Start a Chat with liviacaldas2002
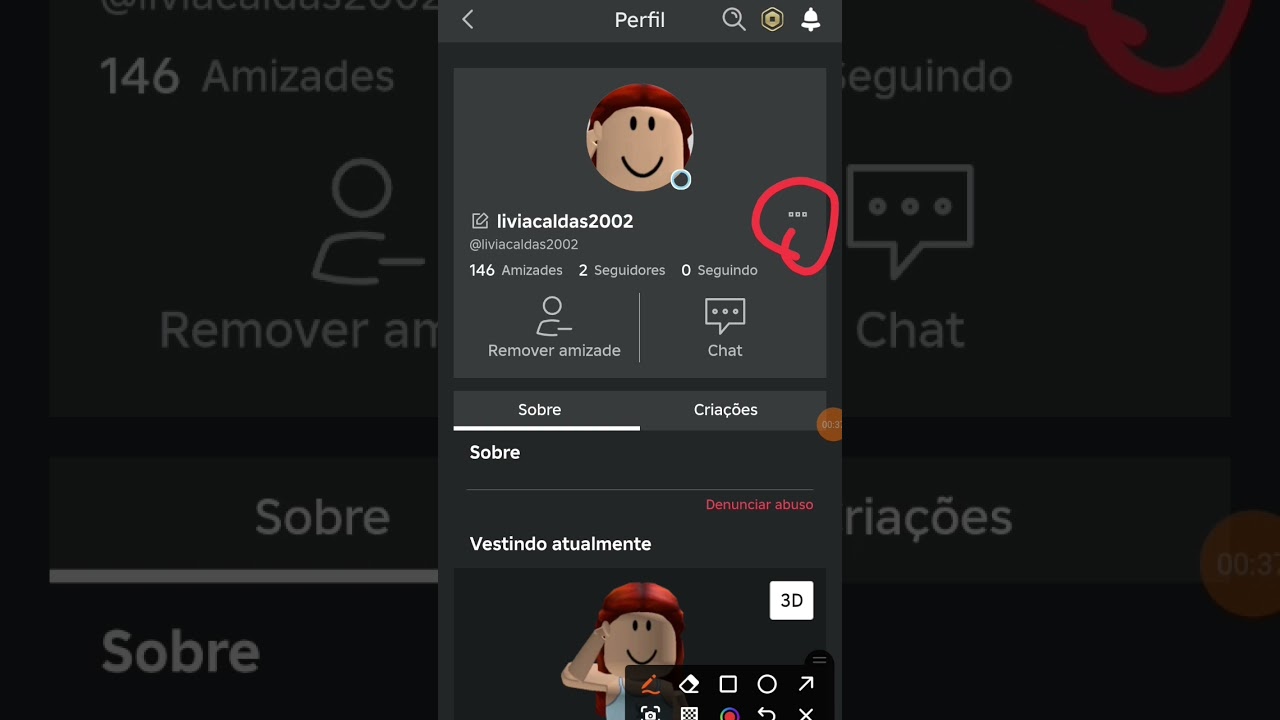The image size is (1280, 720). tap(725, 328)
